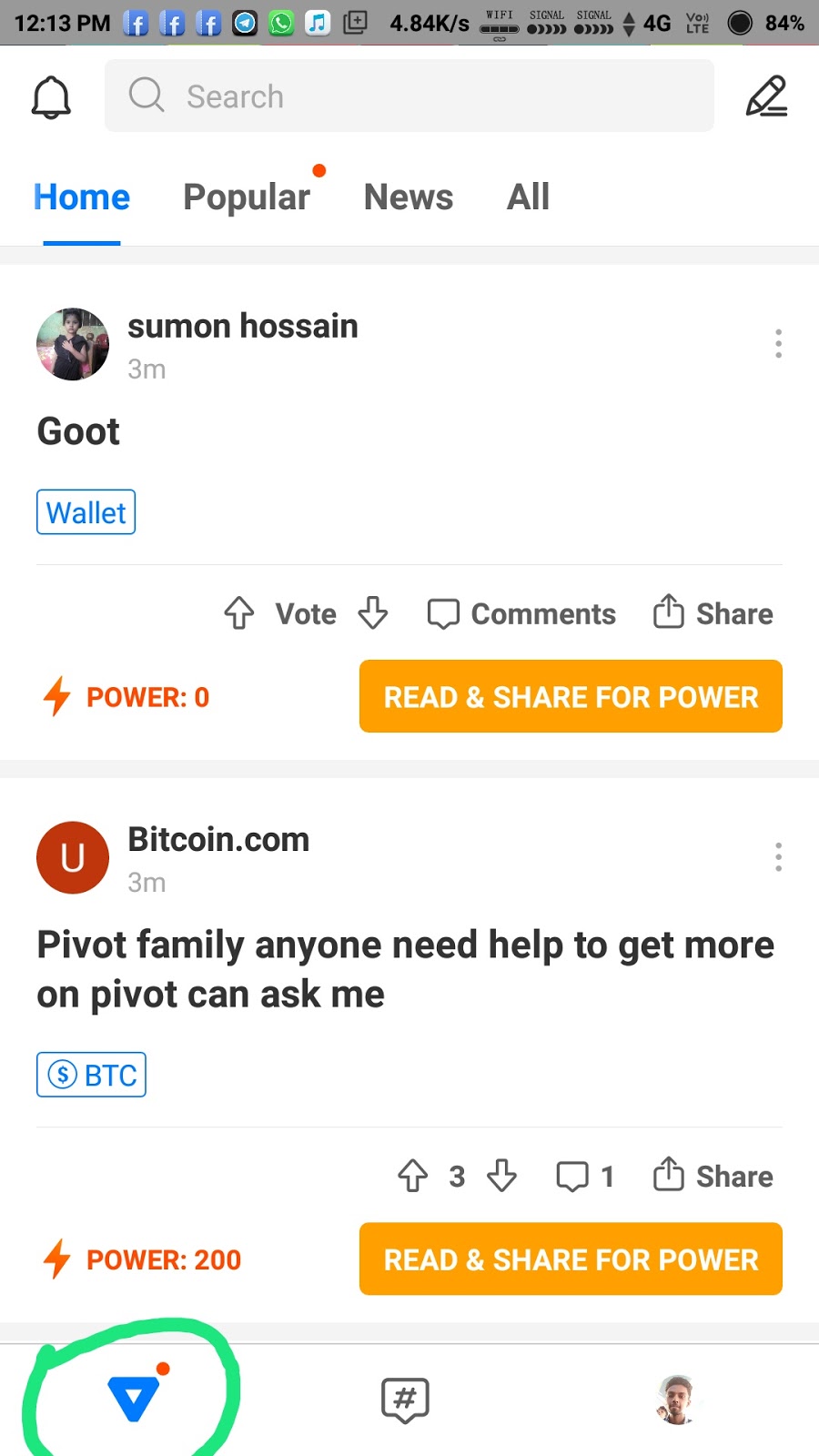Compose a new post with pencil icon
The height and width of the screenshot is (1456, 819).
point(766,96)
